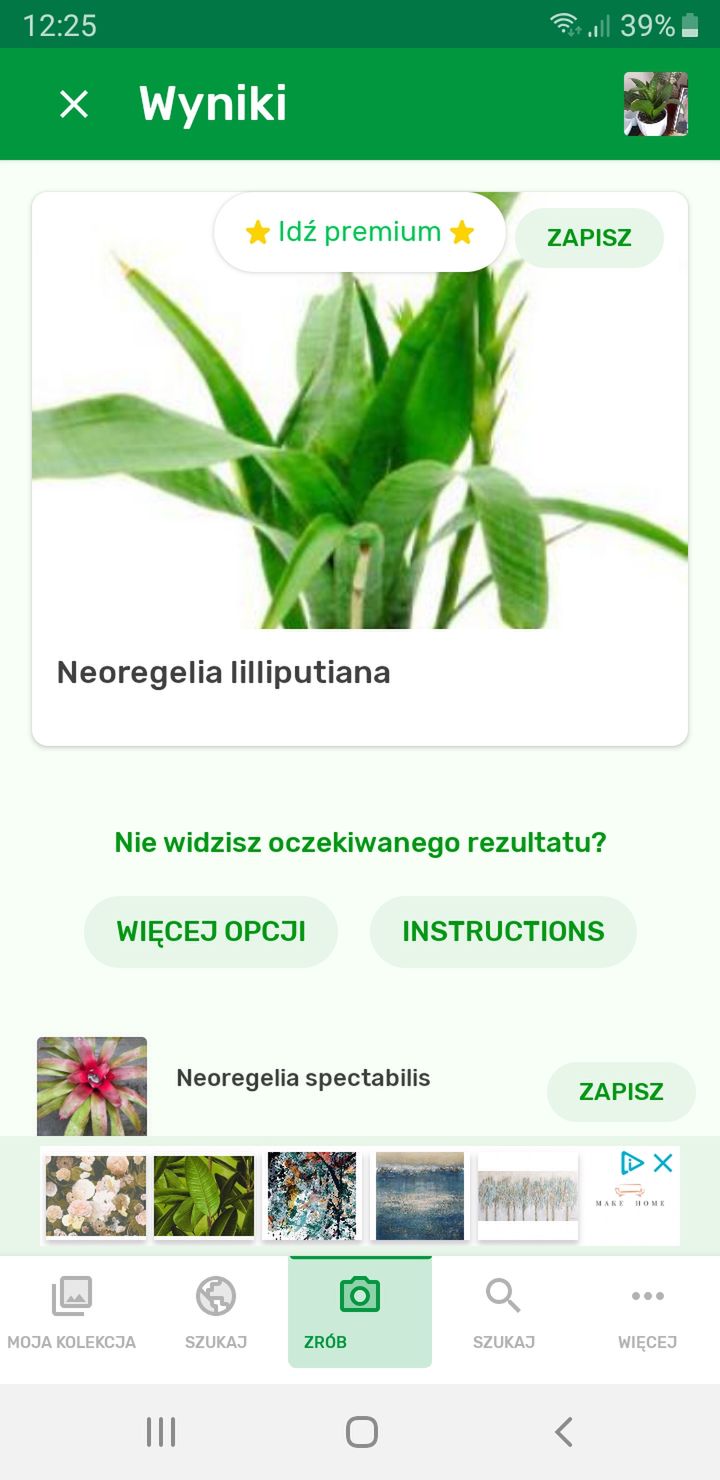Open the ad info icon
The width and height of the screenshot is (720, 1480).
(x=632, y=1163)
